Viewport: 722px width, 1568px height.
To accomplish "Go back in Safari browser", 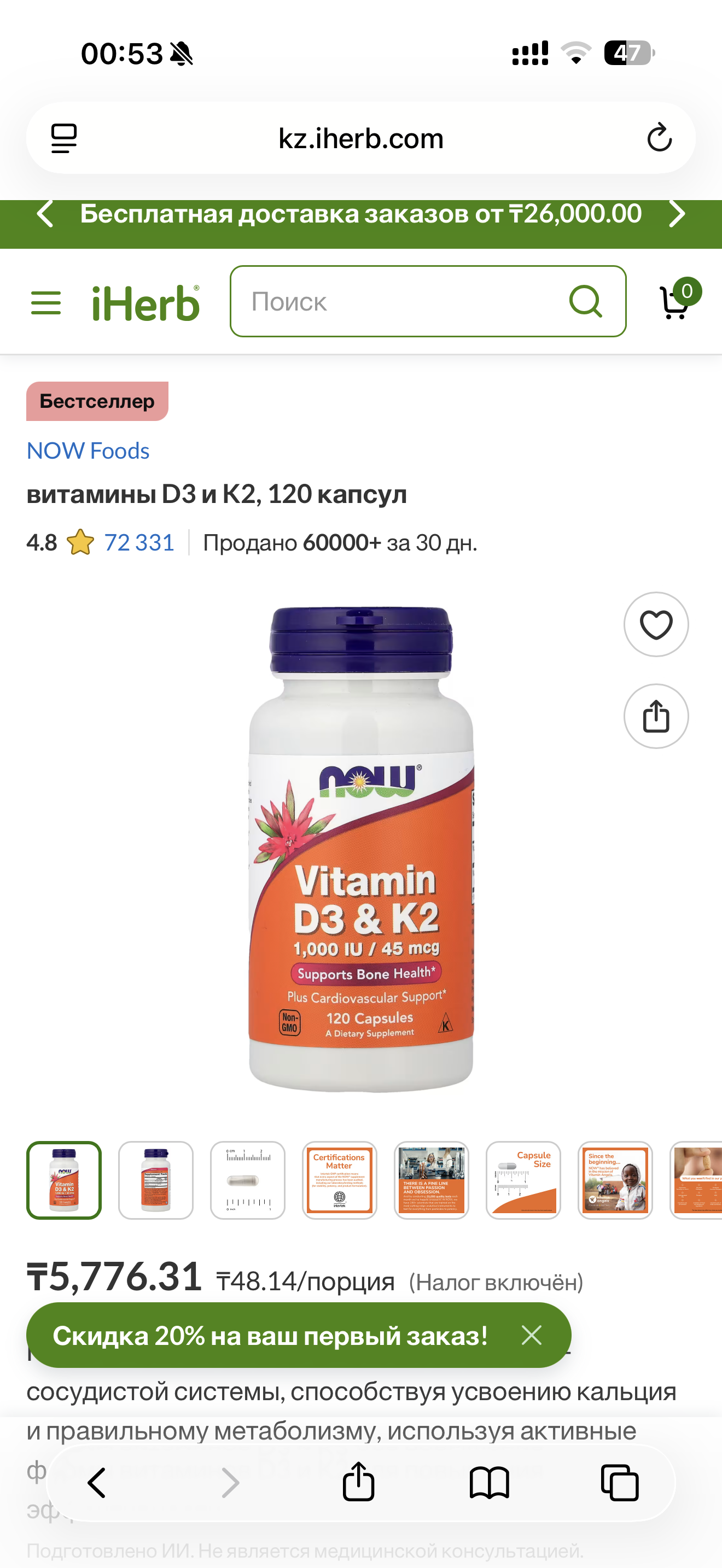I will click(97, 1482).
